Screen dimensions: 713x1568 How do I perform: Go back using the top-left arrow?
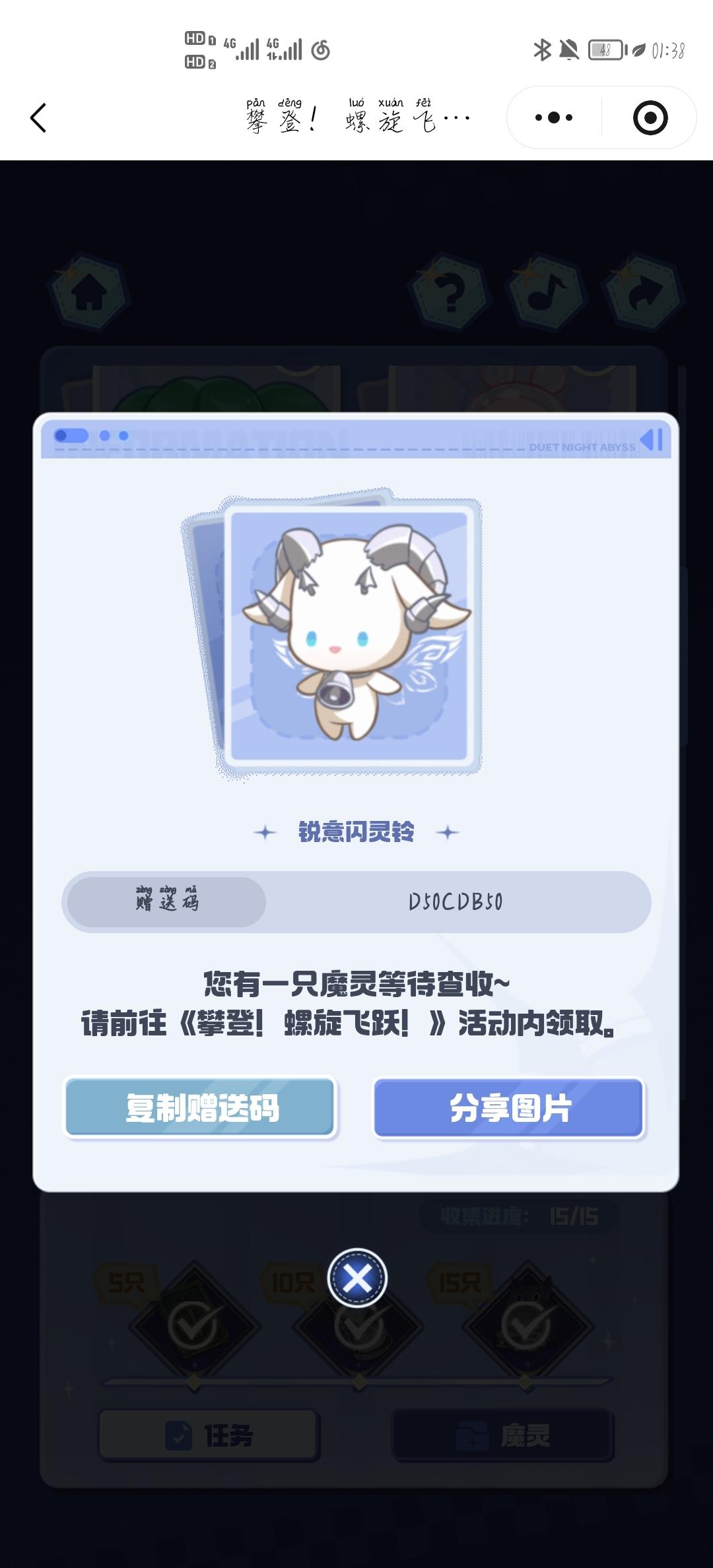click(x=38, y=118)
